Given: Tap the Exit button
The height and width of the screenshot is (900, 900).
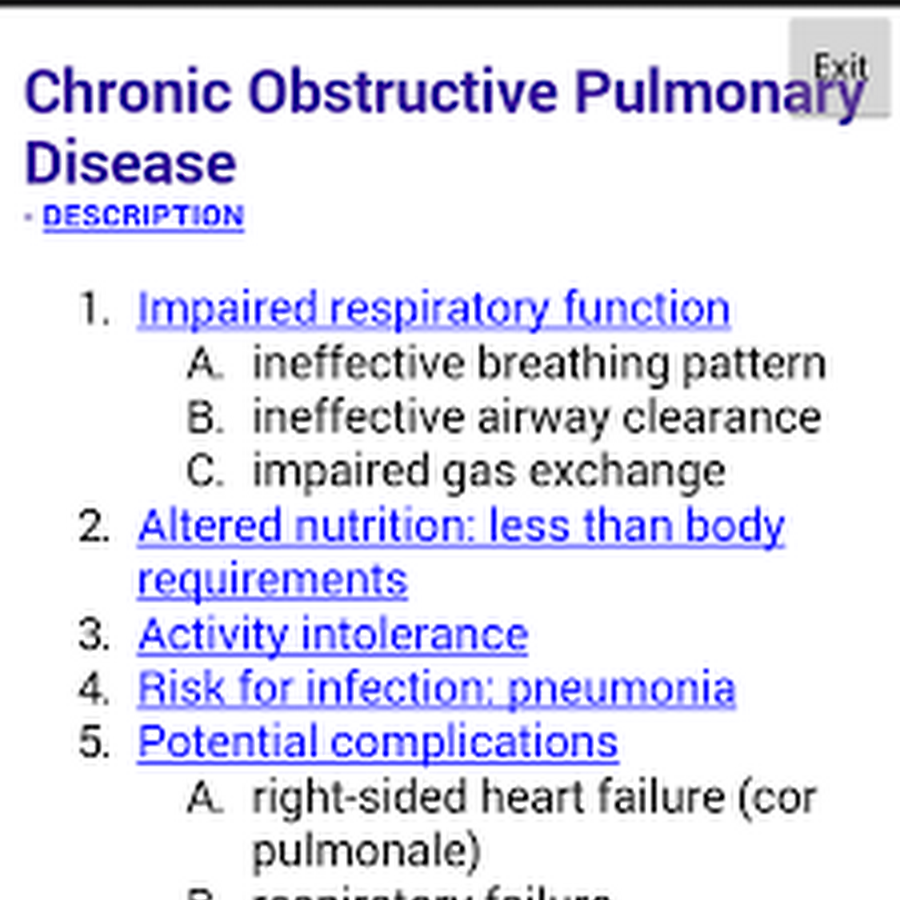Looking at the screenshot, I should [x=840, y=67].
